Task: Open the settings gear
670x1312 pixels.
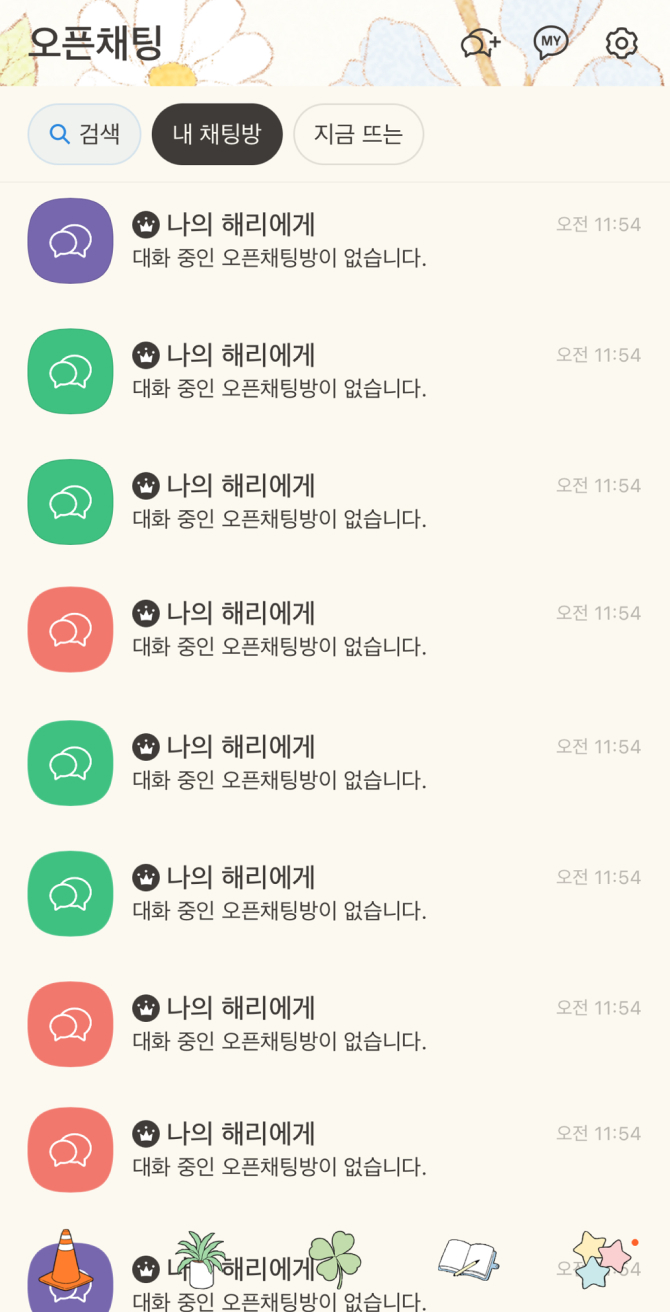Action: 621,43
